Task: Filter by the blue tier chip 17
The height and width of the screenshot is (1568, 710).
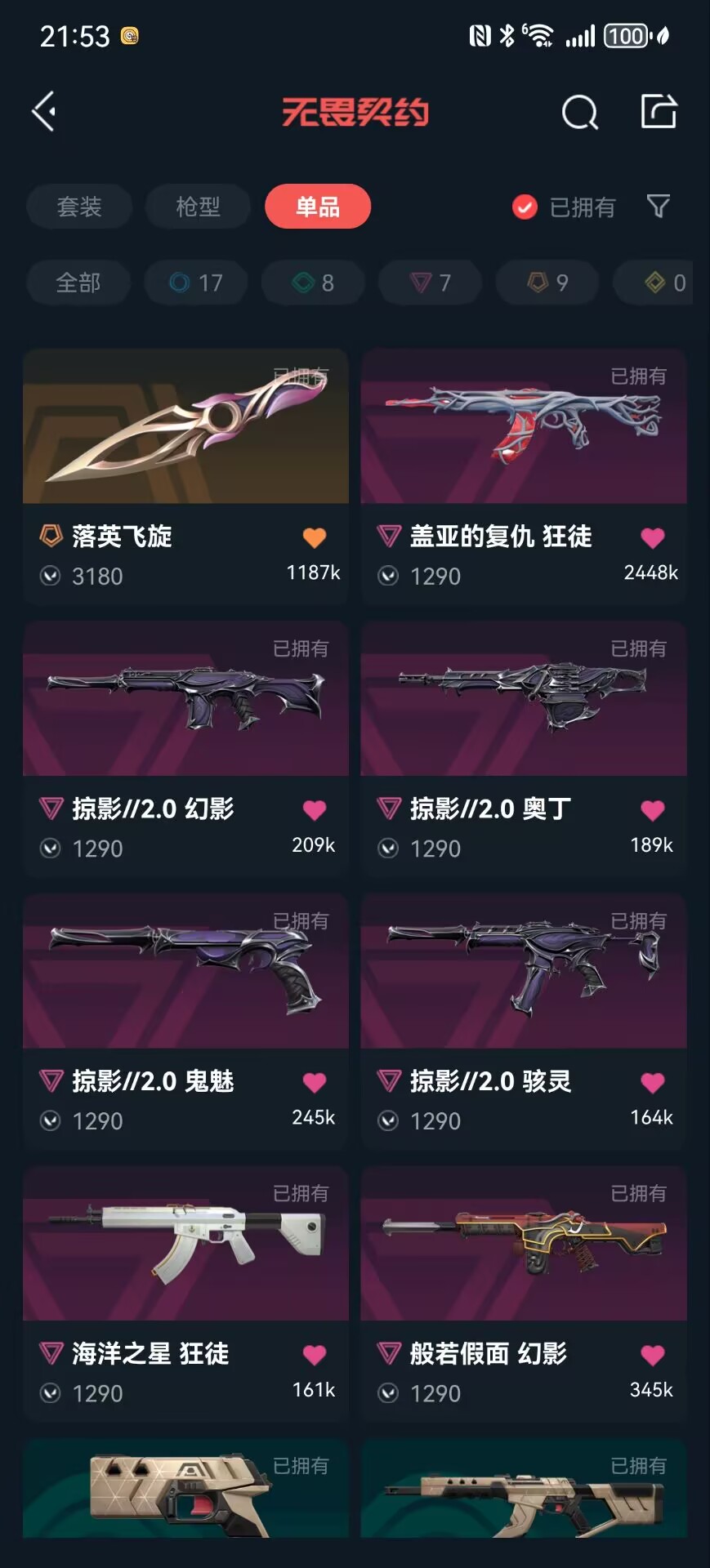Action: 196,283
